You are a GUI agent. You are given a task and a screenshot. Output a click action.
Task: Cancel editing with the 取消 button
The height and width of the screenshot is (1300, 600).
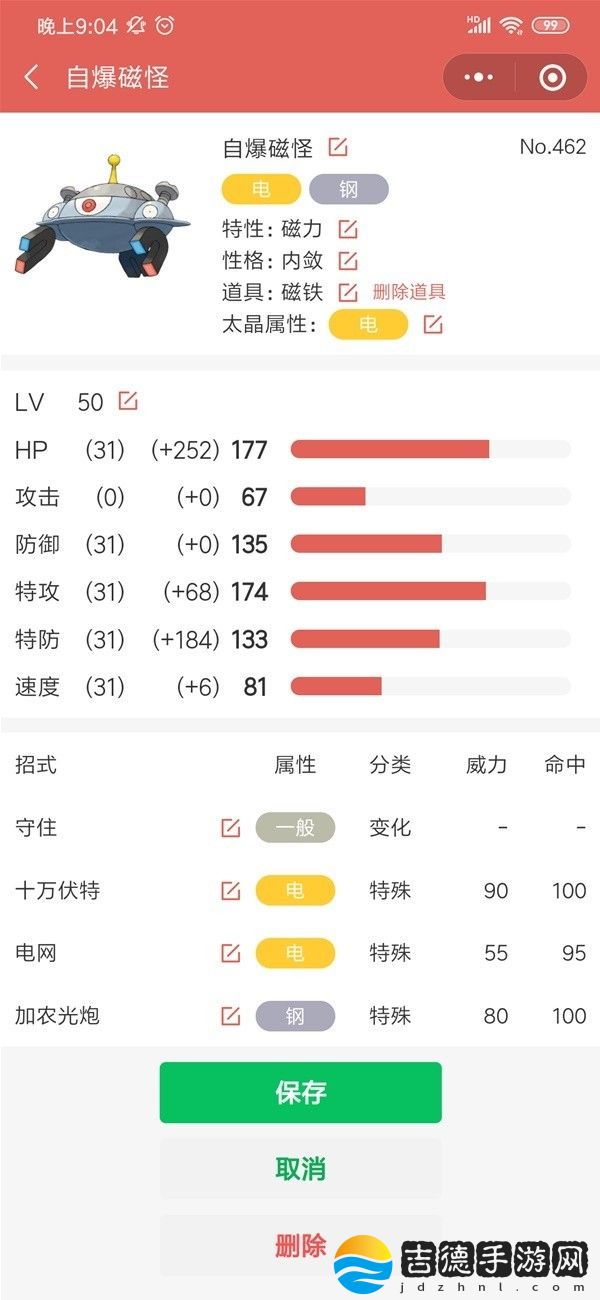coord(300,1168)
